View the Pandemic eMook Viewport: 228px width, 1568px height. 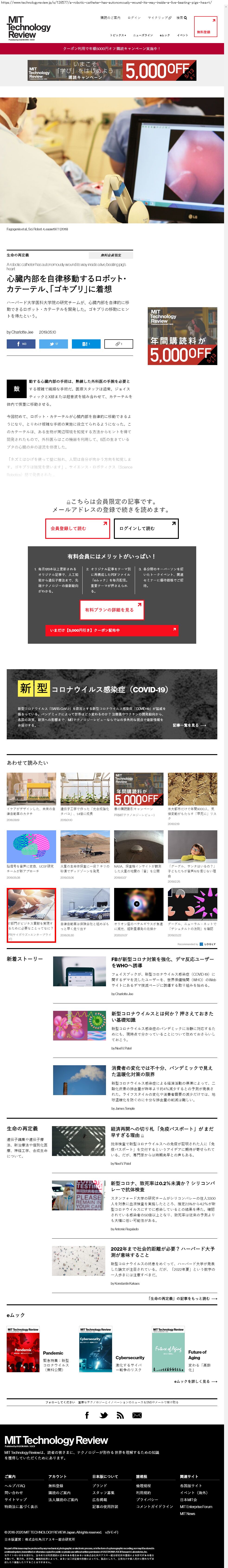coord(53,1352)
